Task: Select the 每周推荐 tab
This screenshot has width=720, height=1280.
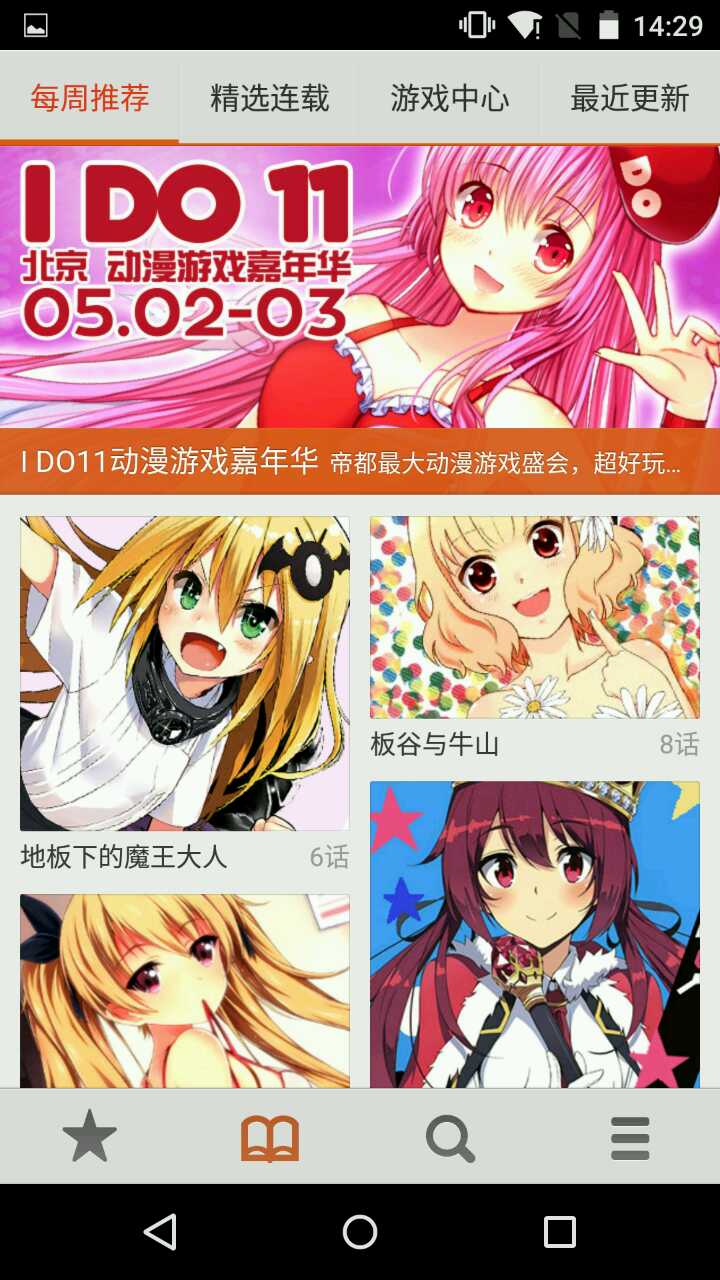Action: click(x=90, y=98)
